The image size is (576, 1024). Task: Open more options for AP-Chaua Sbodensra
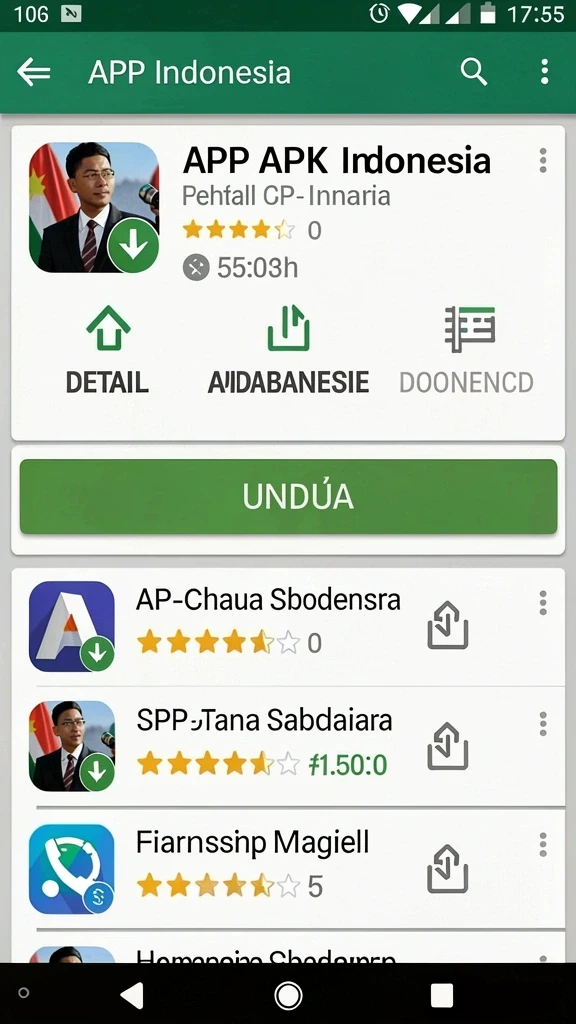[x=543, y=603]
